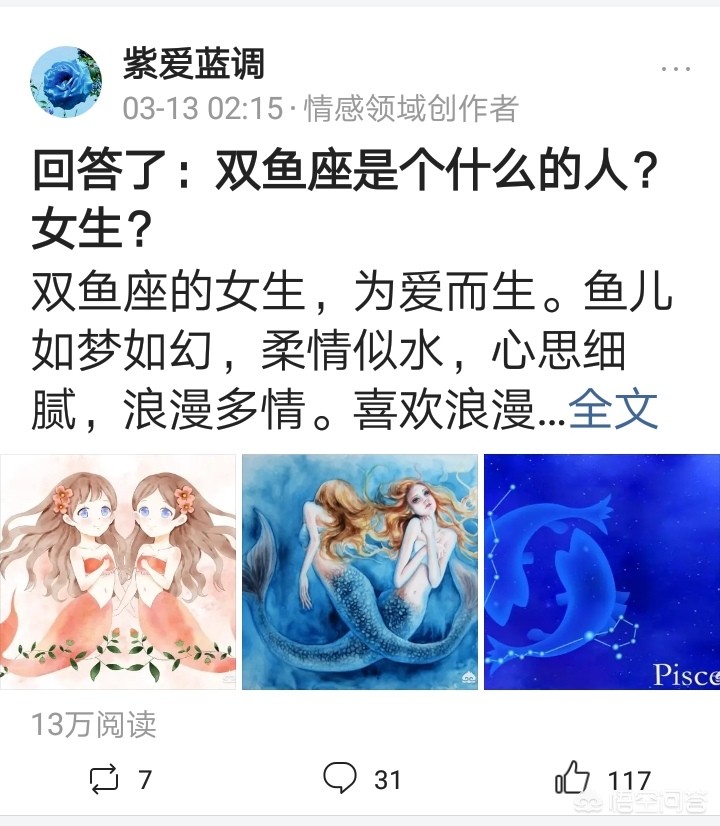Screen dimensions: 720x826
Task: Tap the username 紫爱蓝调
Action: (193, 64)
